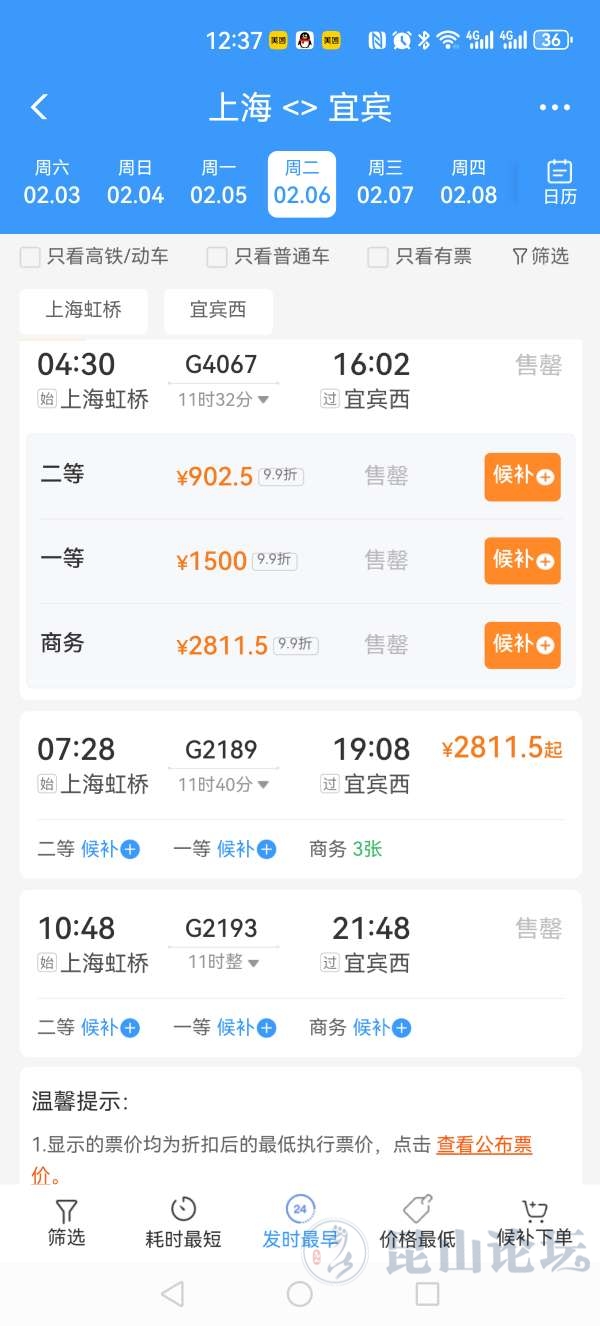Select the 上海虹桥 station chip
Image resolution: width=600 pixels, height=1326 pixels.
pyautogui.click(x=84, y=311)
